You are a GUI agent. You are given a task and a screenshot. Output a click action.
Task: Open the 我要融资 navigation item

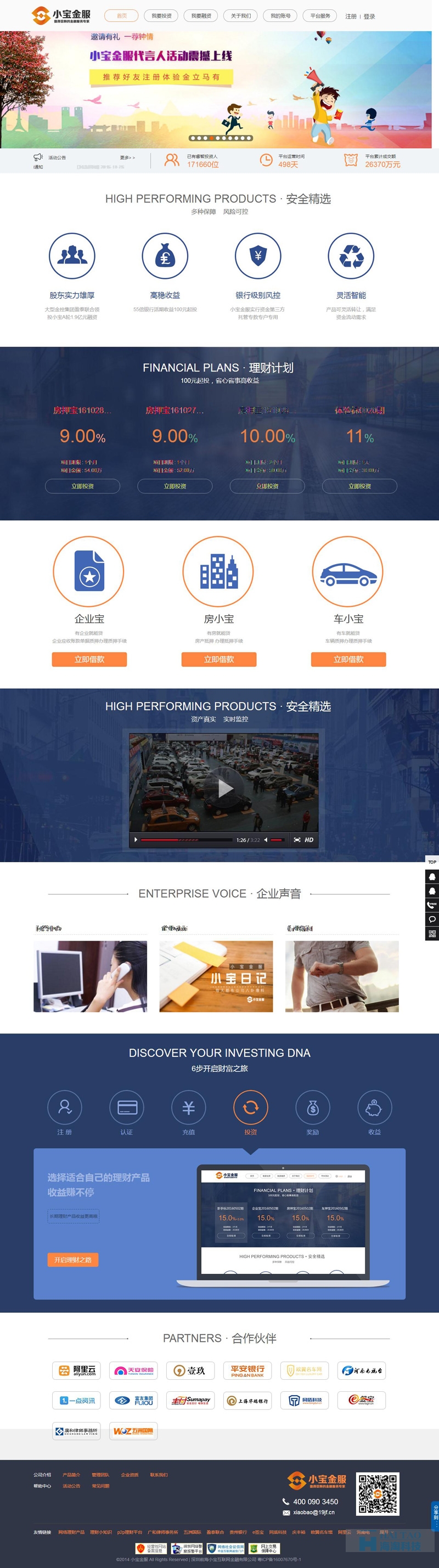click(x=201, y=16)
